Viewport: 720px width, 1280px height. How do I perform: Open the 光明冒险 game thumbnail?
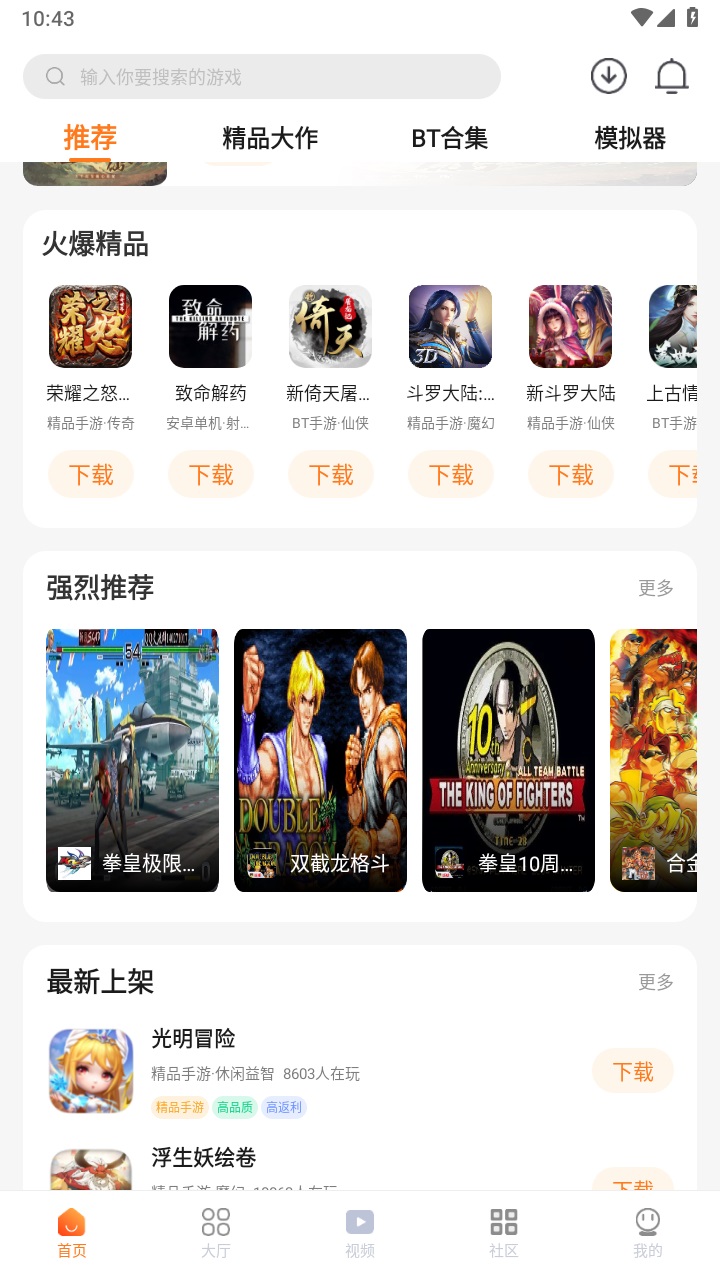pos(90,1070)
